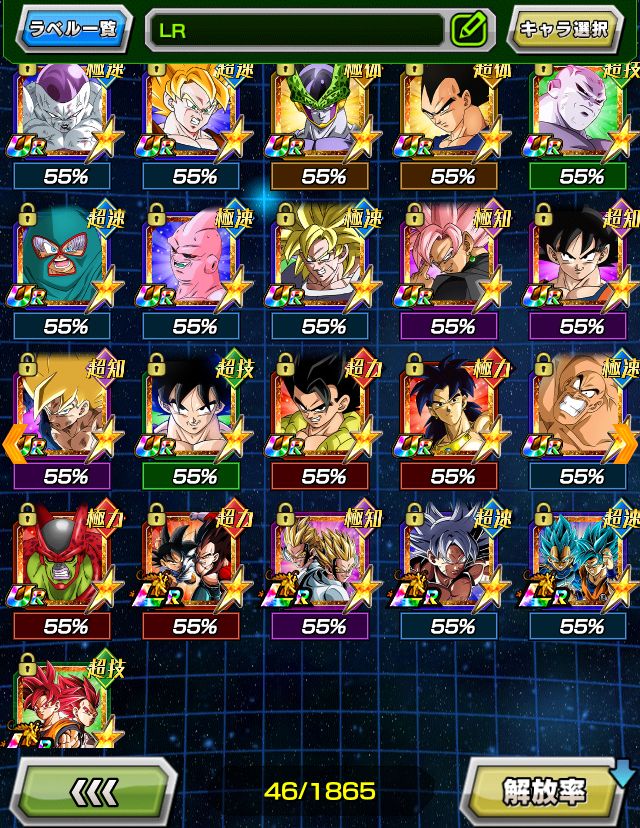Edit the LR label name
The image size is (640, 828).
tap(467, 29)
